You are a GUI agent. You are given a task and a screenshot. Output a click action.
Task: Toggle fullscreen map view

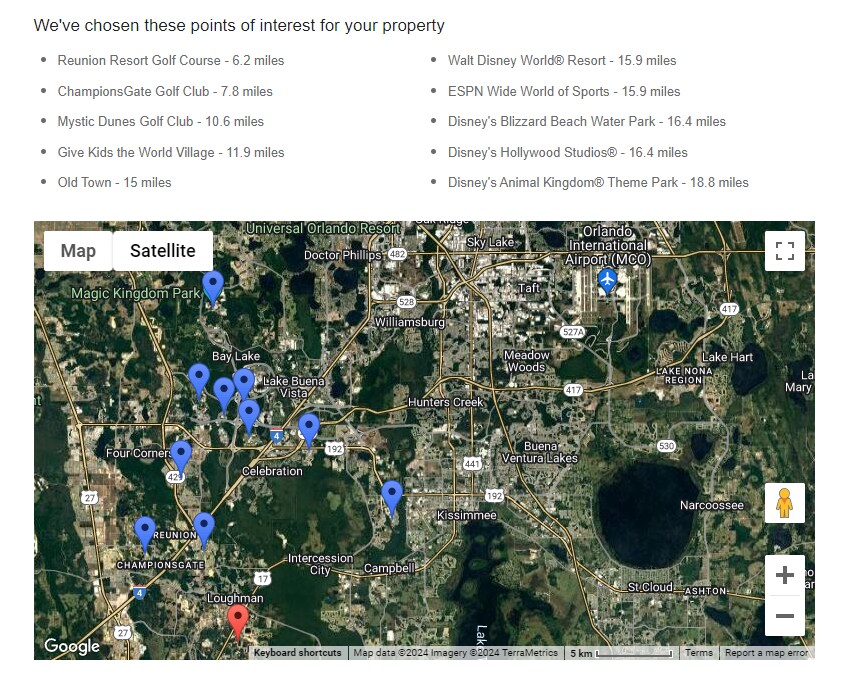tap(784, 251)
